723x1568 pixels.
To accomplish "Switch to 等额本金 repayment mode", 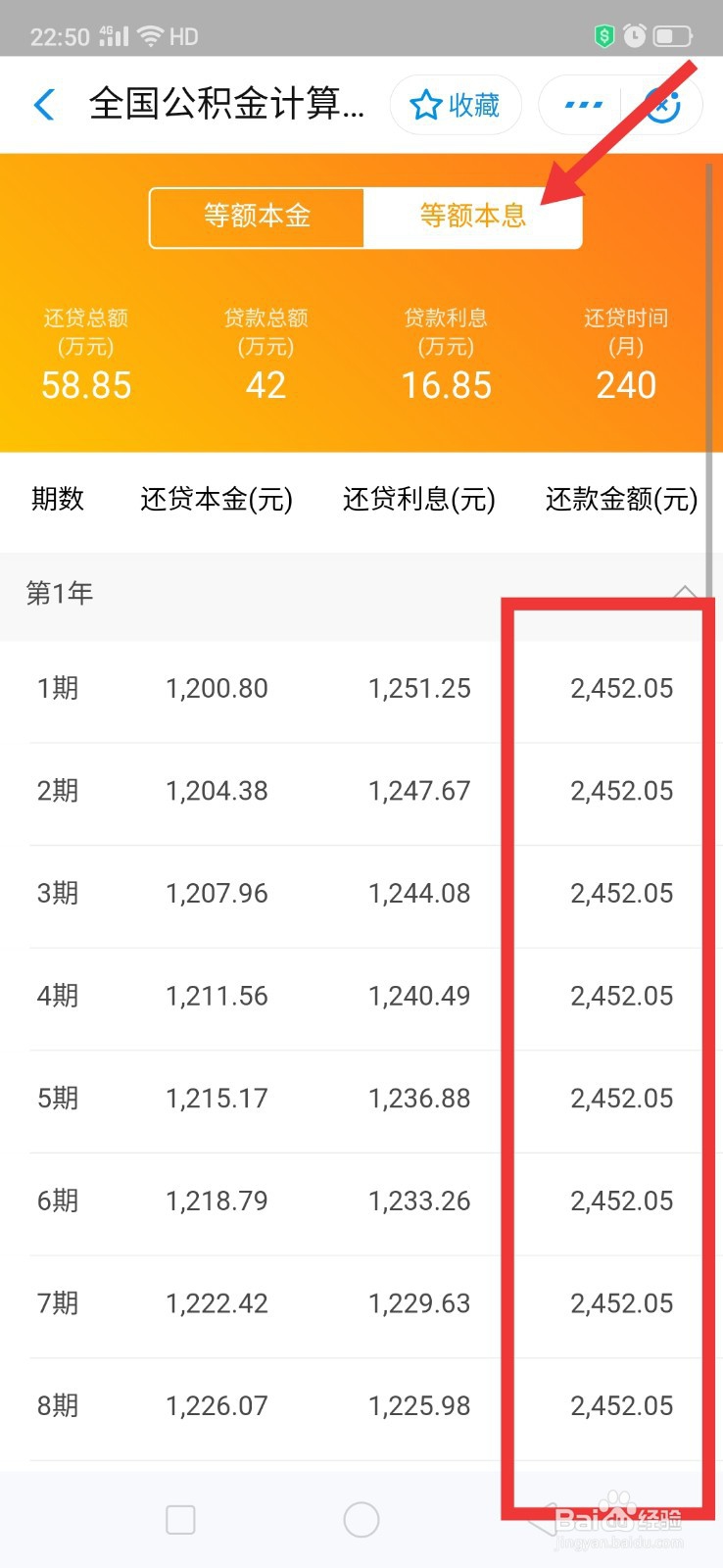I will 256,217.
